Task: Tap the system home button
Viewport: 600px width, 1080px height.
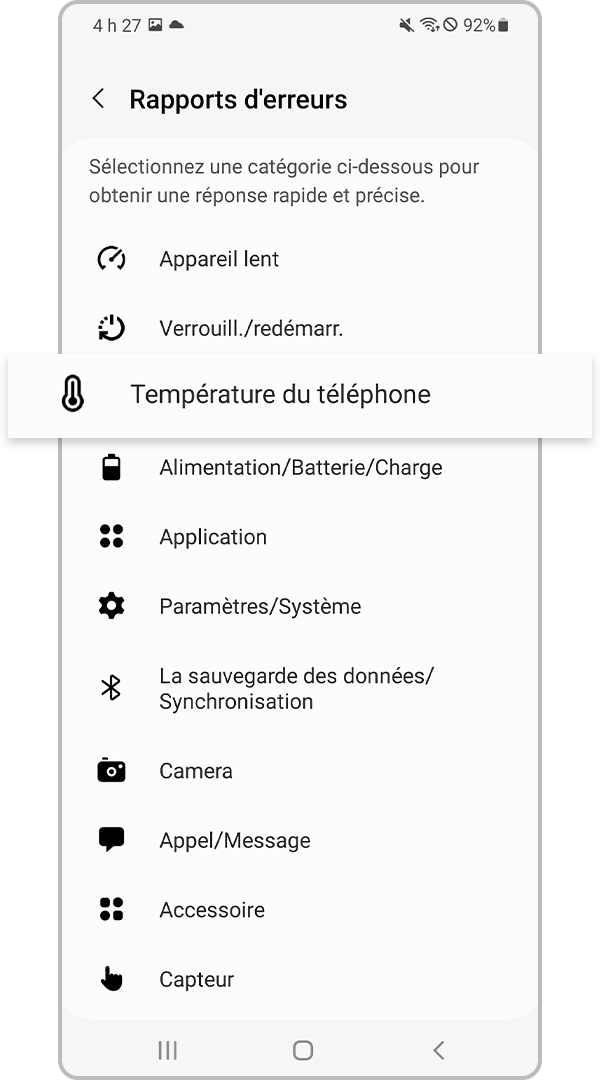Action: [302, 1050]
